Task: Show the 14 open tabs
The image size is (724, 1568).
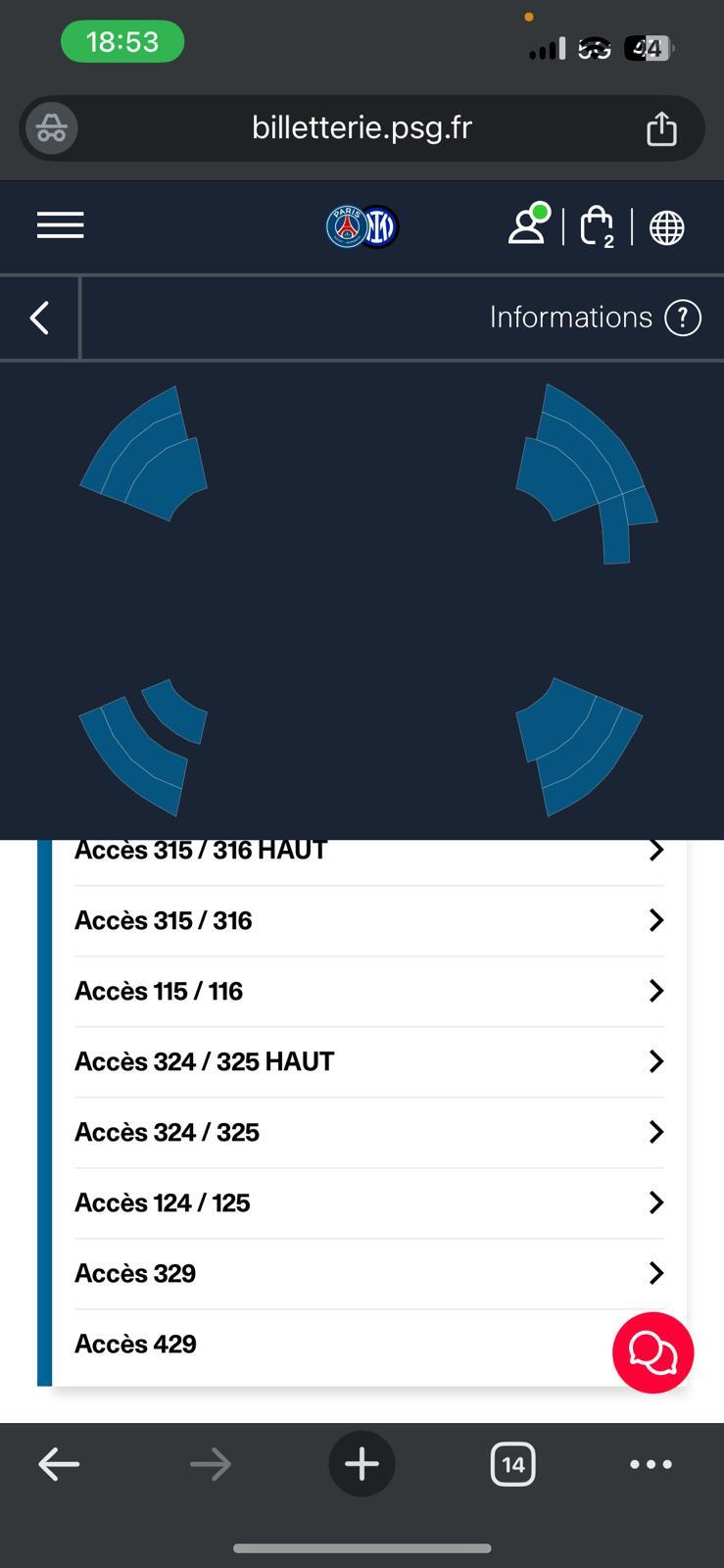Action: coord(512,1464)
